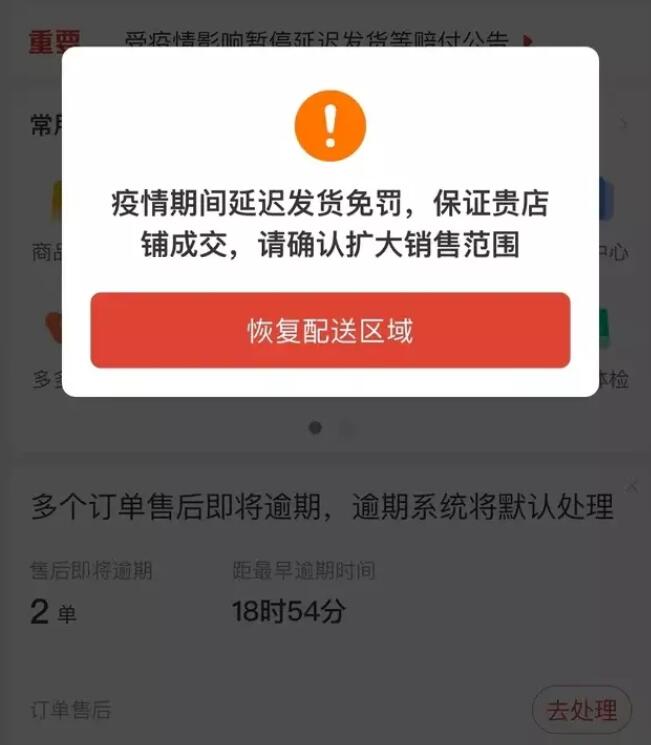
Task: Dismiss the 售后即将逾期 card
Action: pyautogui.click(x=631, y=486)
